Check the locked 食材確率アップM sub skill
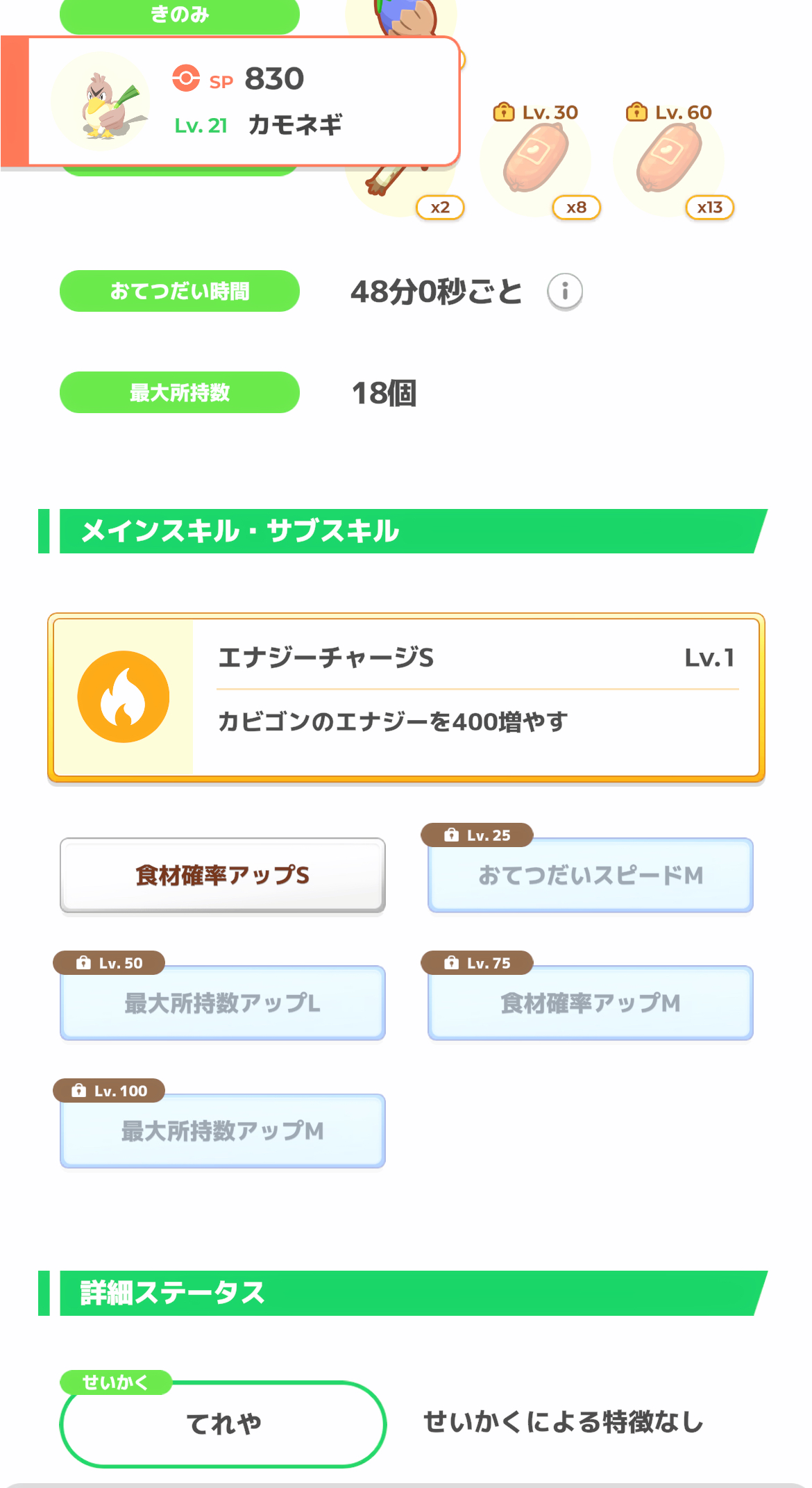This screenshot has width=812, height=1488. coord(591,1003)
